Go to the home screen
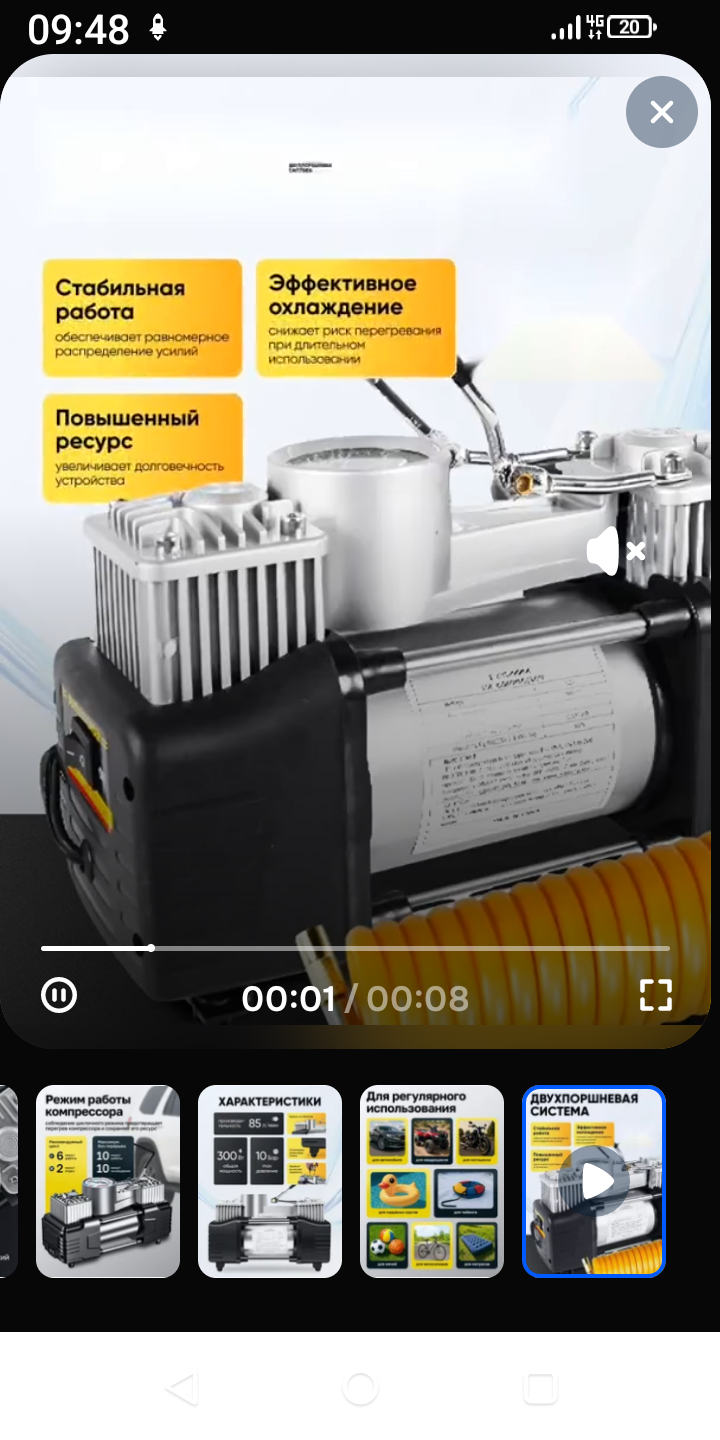 click(360, 1389)
